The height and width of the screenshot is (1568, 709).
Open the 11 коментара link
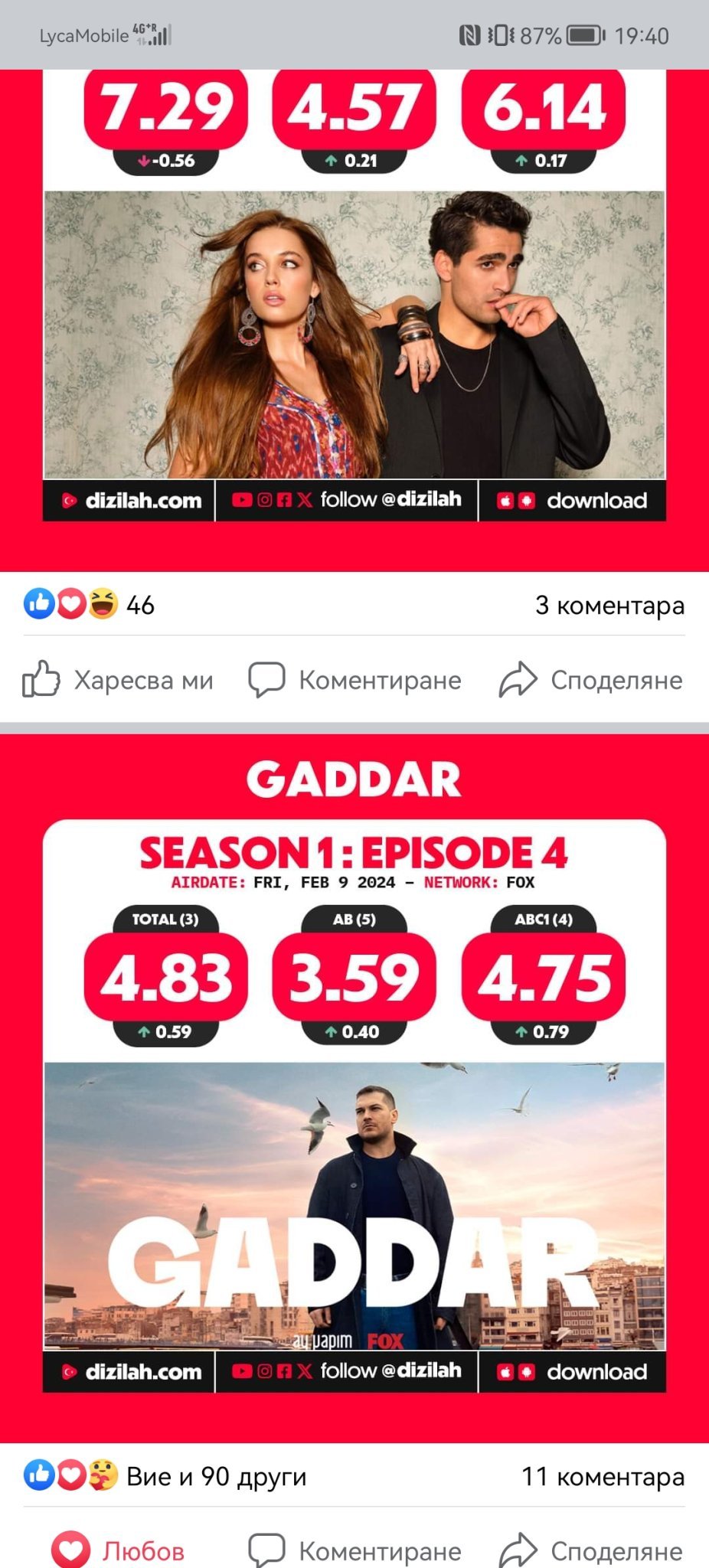click(603, 1476)
